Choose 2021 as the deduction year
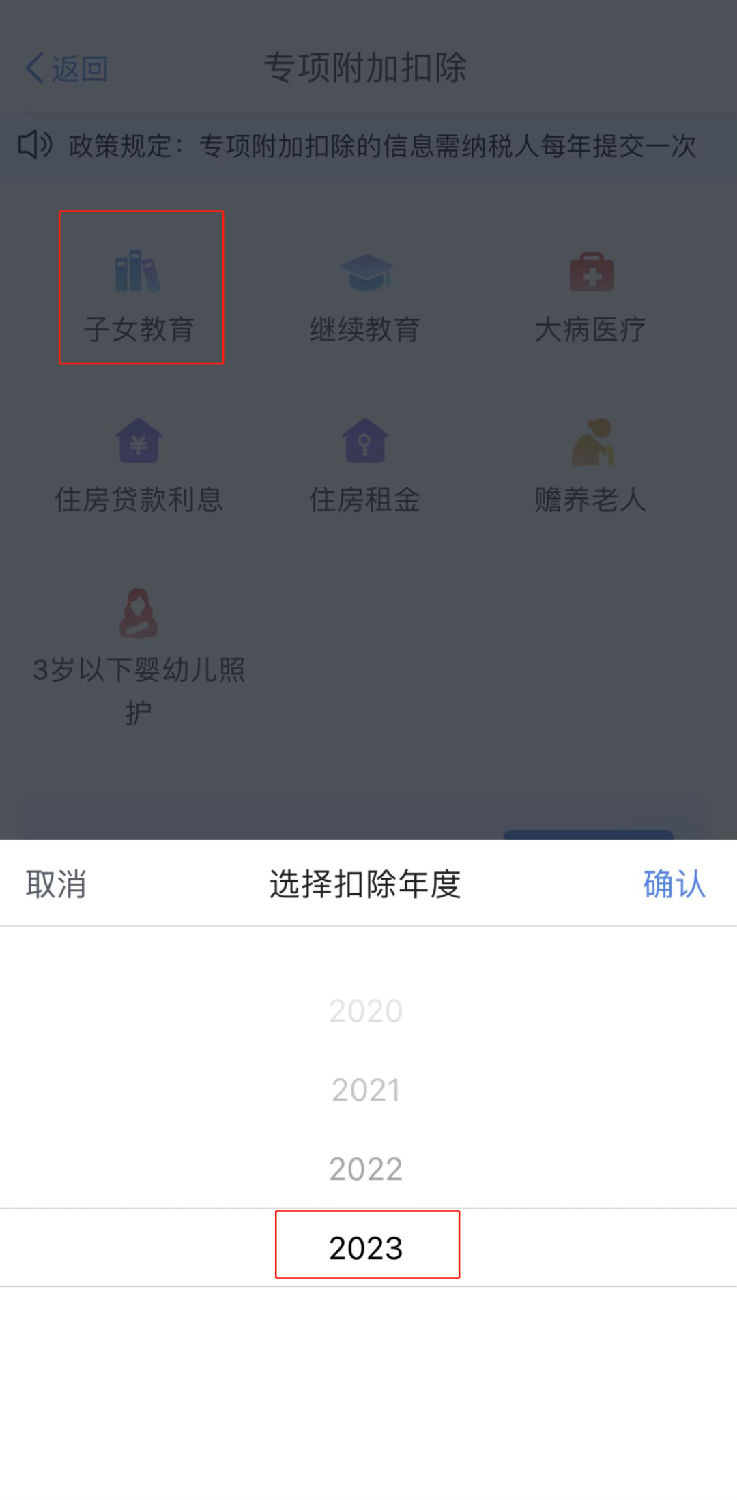Screen dimensions: 737x1500 point(366,1090)
